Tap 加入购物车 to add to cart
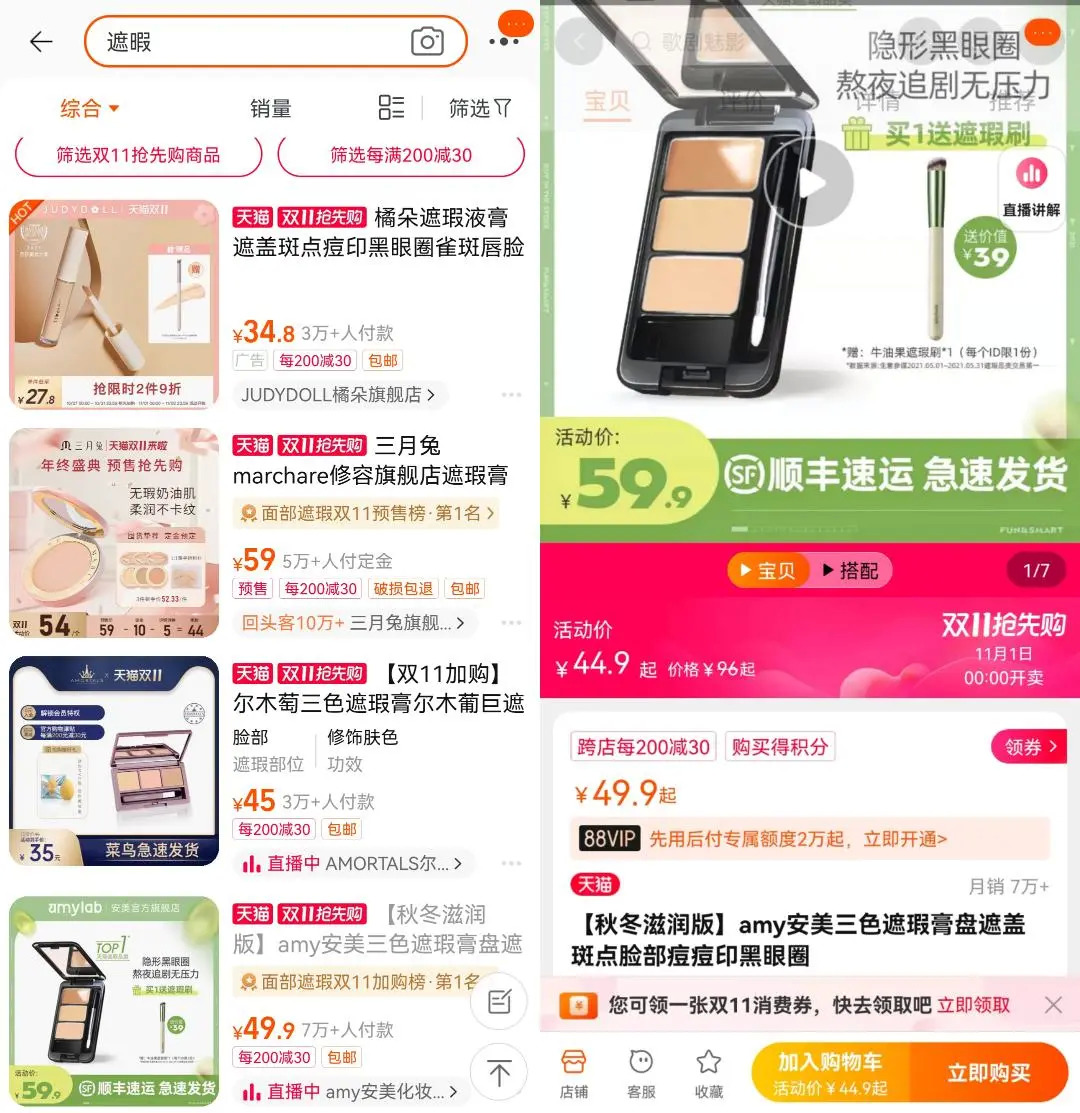Image resolution: width=1080 pixels, height=1113 pixels. pyautogui.click(x=830, y=1073)
